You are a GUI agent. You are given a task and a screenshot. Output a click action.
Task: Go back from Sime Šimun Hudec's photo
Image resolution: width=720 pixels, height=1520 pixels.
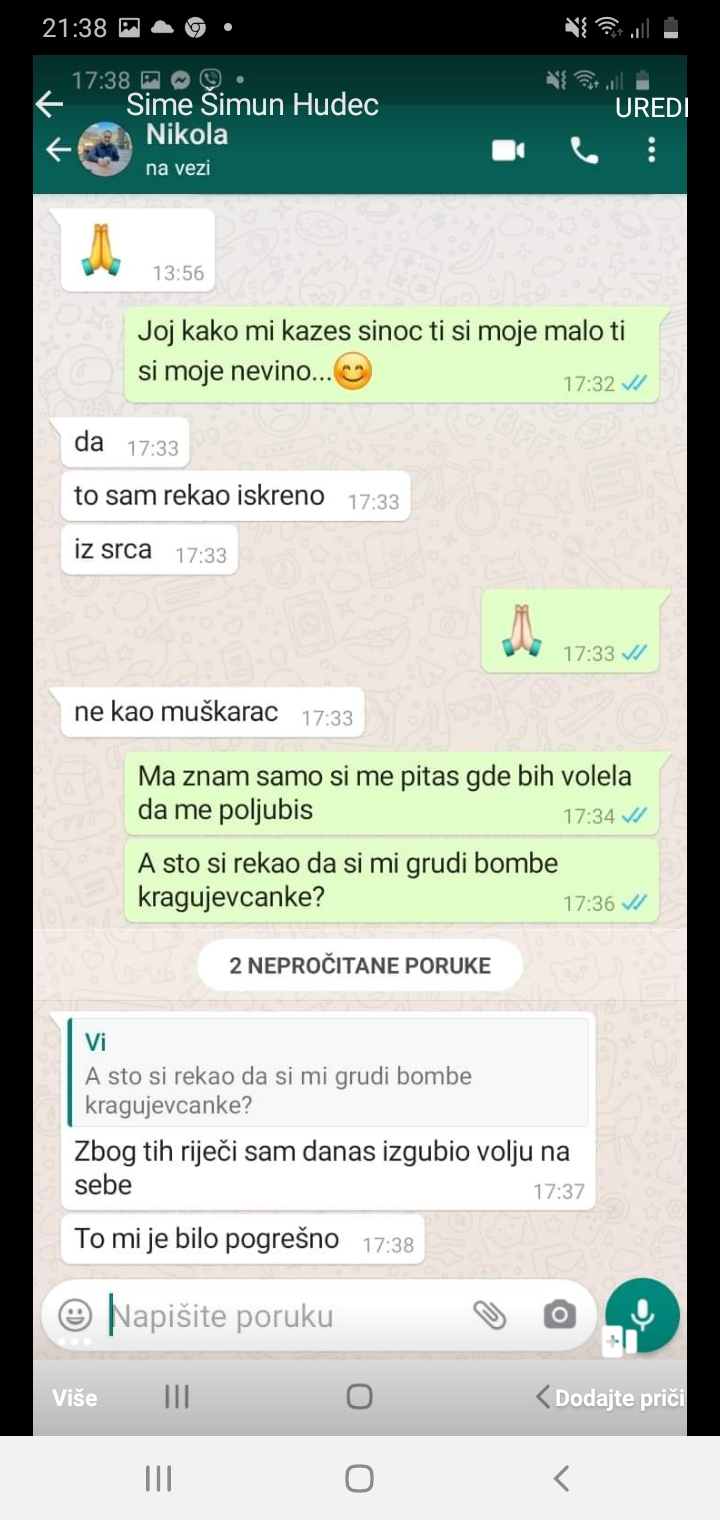[49, 104]
